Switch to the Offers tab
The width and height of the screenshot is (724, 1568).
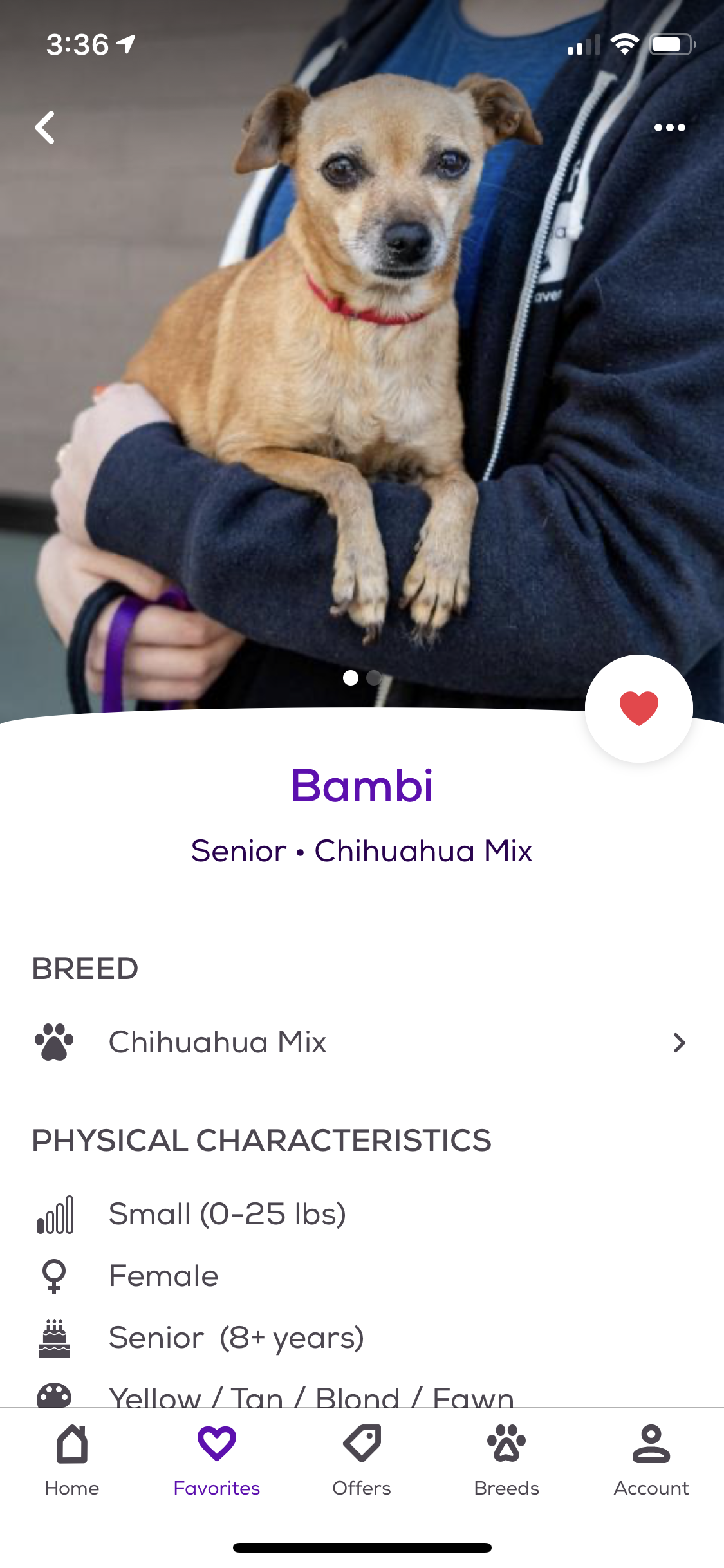click(362, 1461)
